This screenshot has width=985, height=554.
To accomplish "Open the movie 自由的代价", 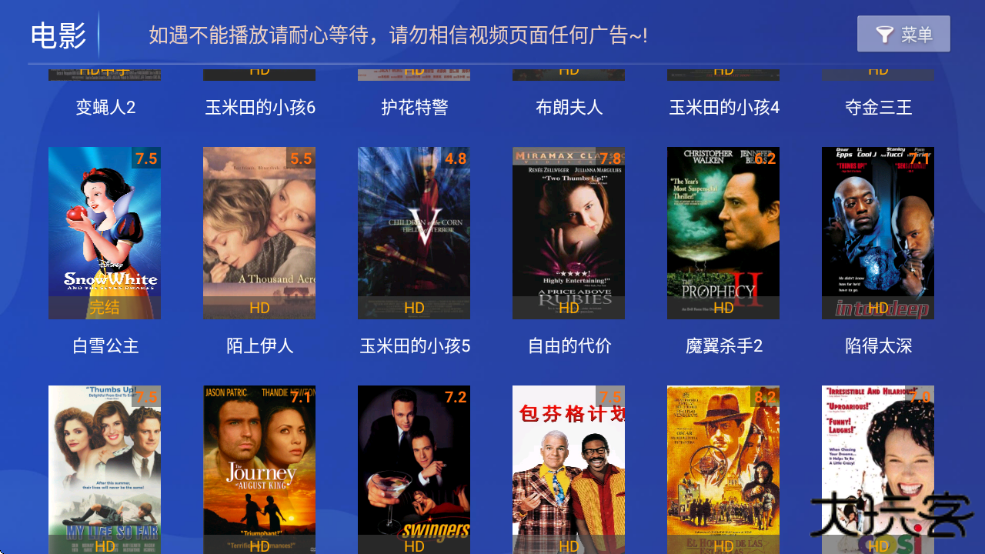I will coord(569,233).
